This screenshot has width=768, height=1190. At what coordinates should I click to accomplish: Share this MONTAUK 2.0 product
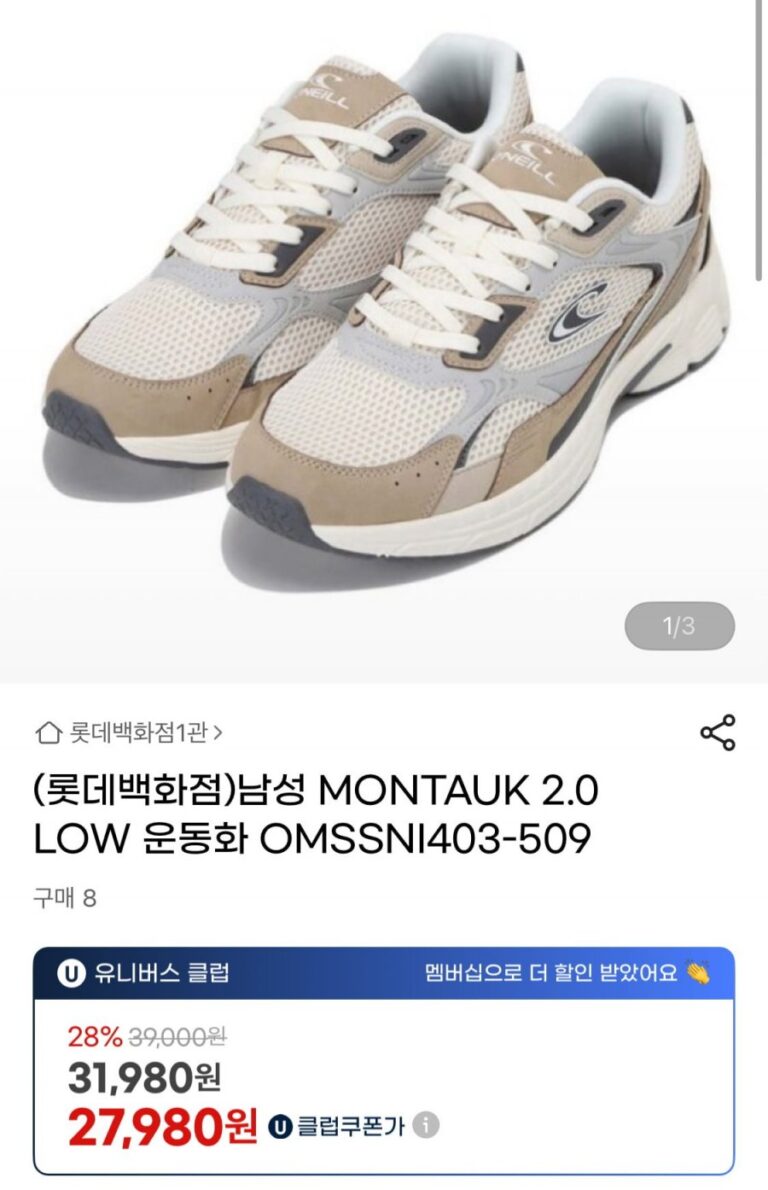point(717,733)
